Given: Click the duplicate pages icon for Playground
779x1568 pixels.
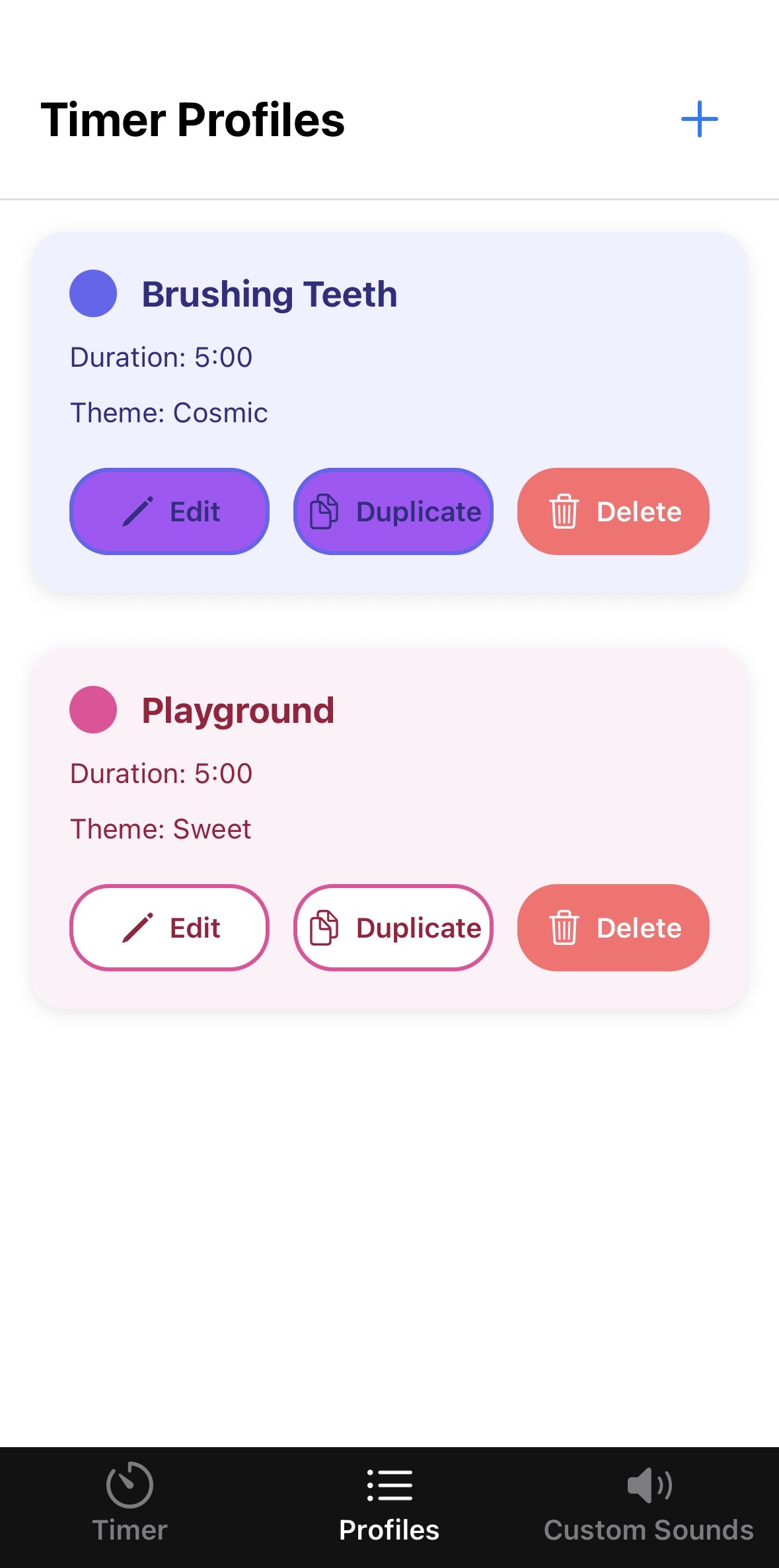Looking at the screenshot, I should 323,927.
